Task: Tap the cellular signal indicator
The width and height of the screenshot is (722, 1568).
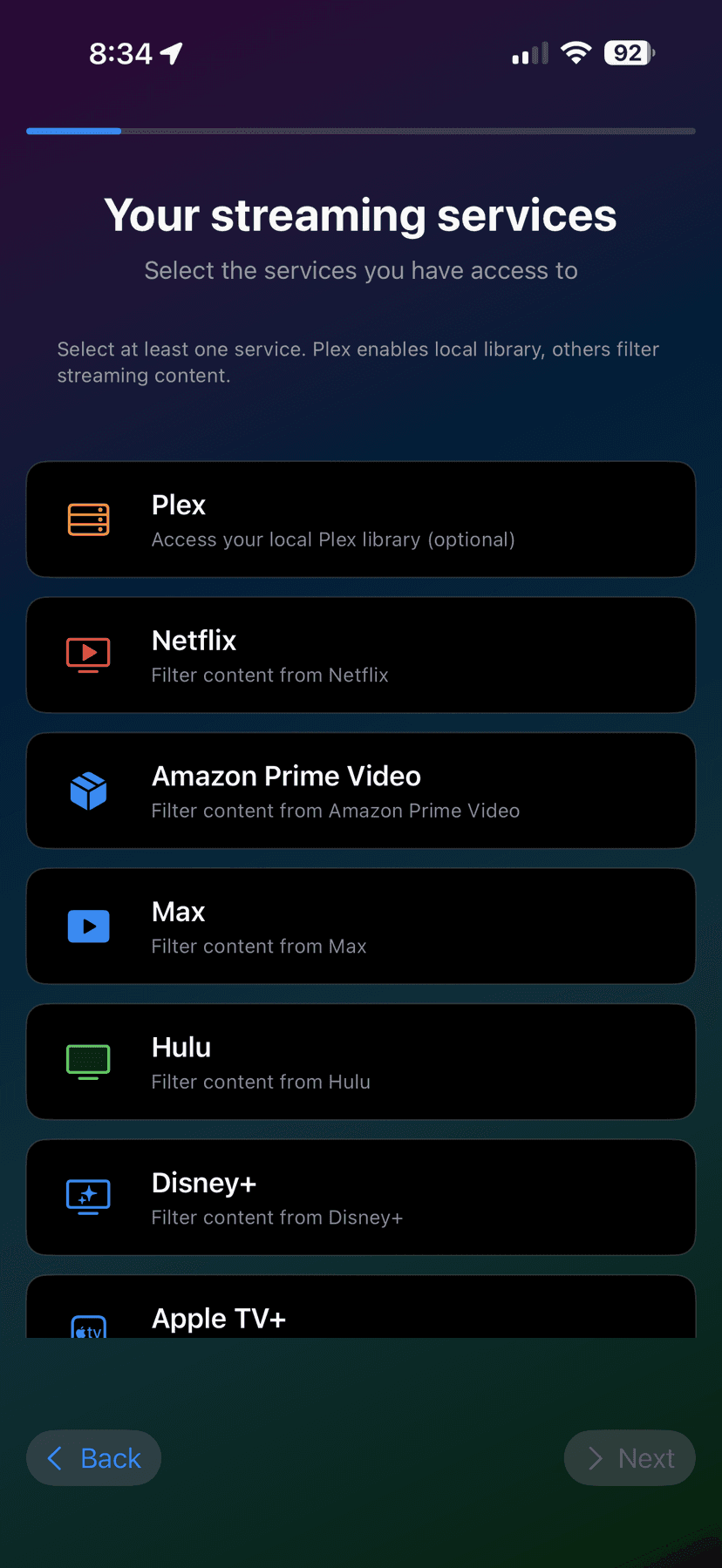Action: click(x=528, y=52)
